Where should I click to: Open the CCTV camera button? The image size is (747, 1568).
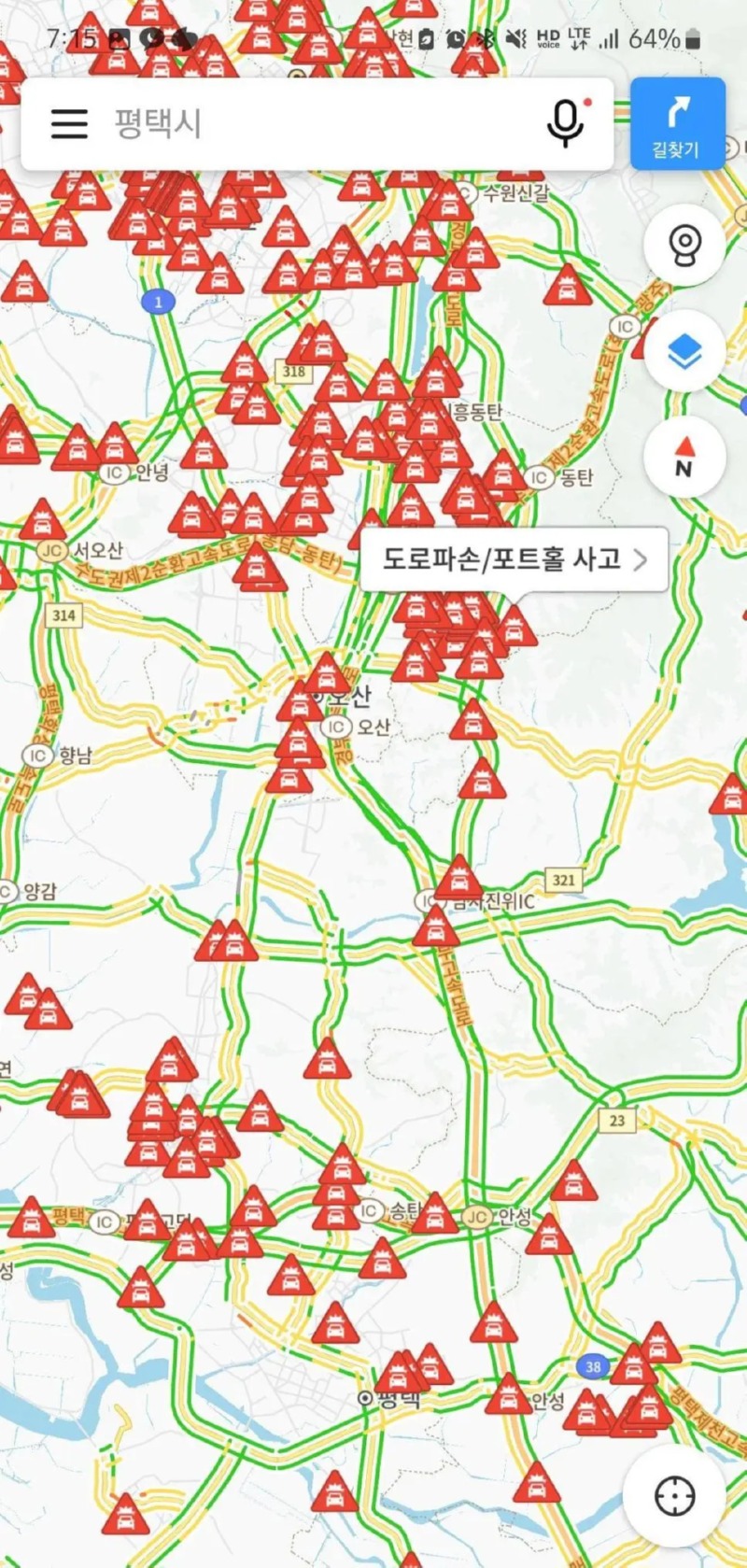pos(684,245)
